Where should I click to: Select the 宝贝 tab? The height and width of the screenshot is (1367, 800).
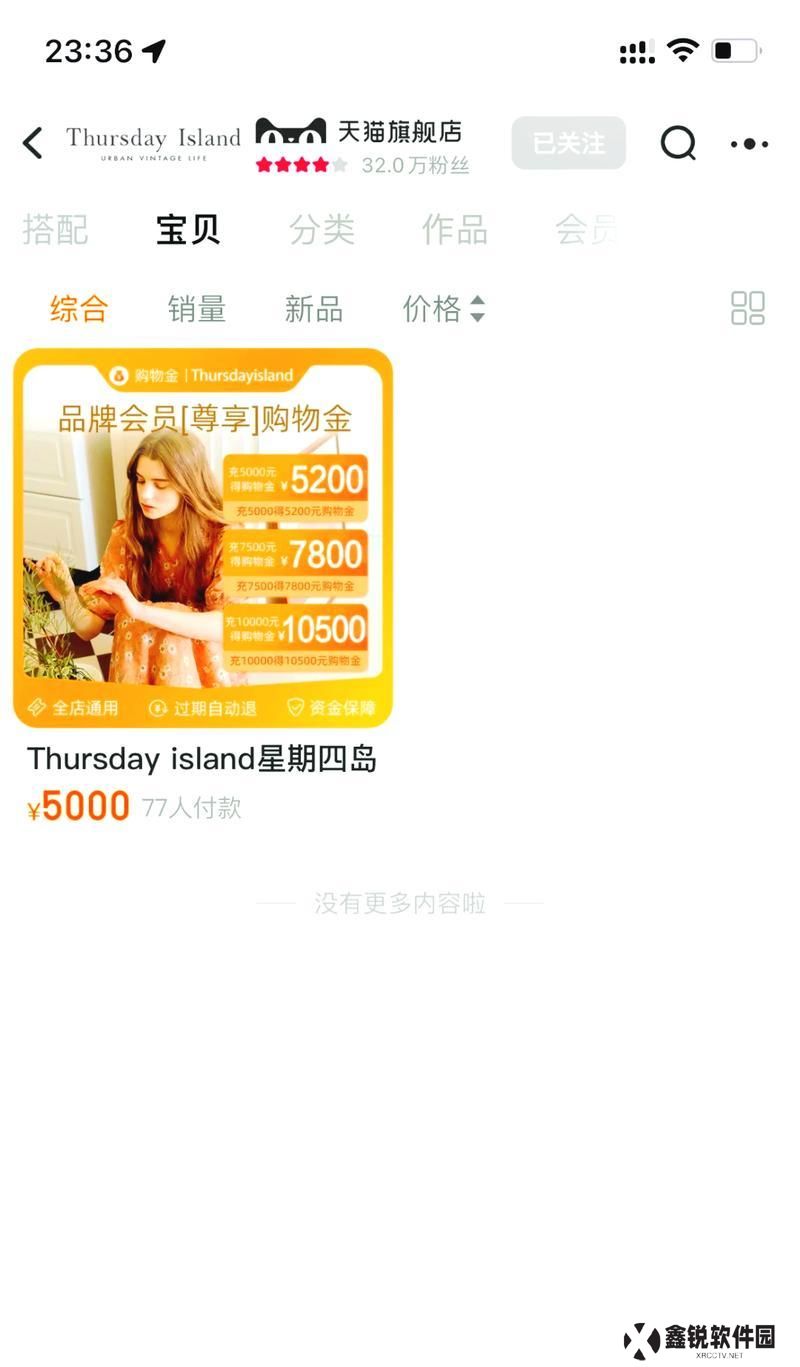coord(188,230)
